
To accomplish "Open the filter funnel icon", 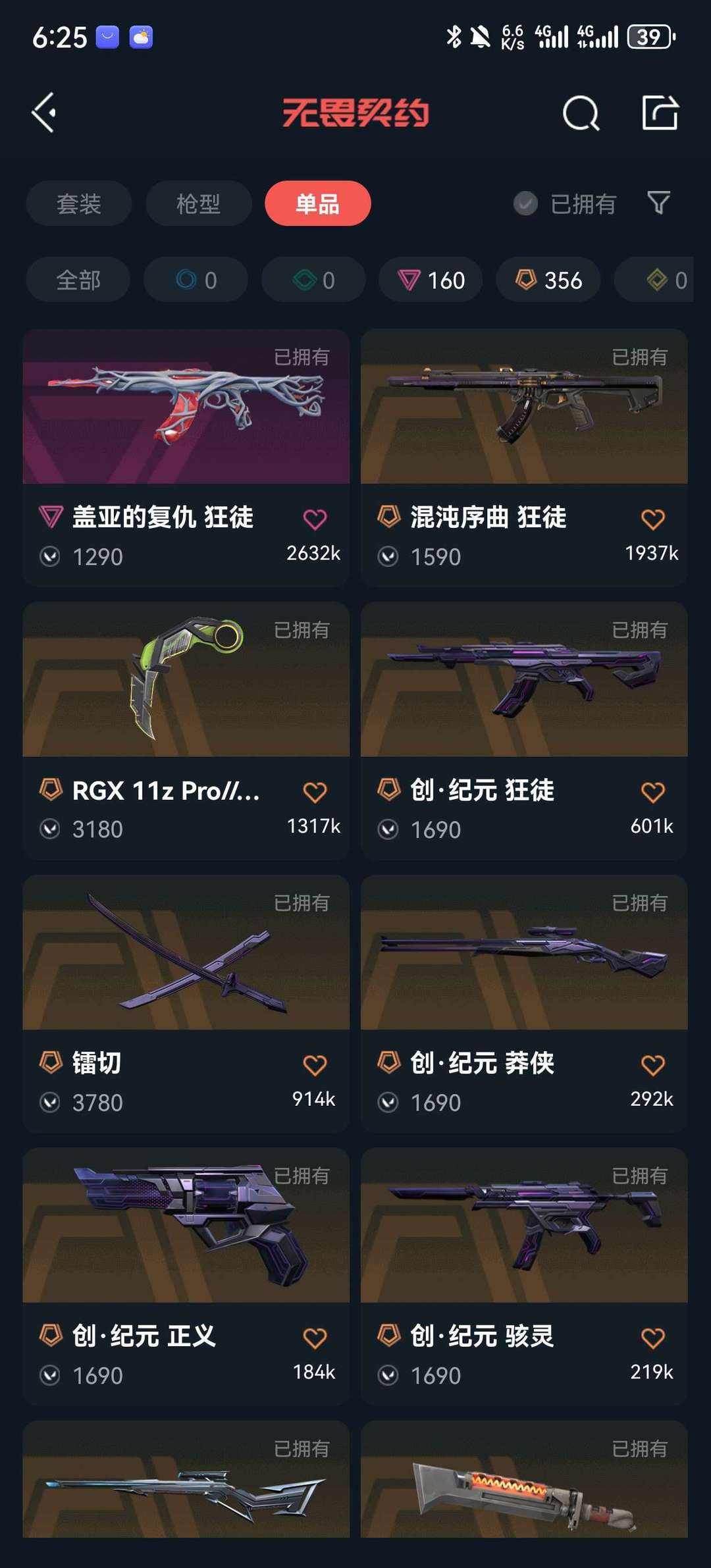I will (658, 204).
